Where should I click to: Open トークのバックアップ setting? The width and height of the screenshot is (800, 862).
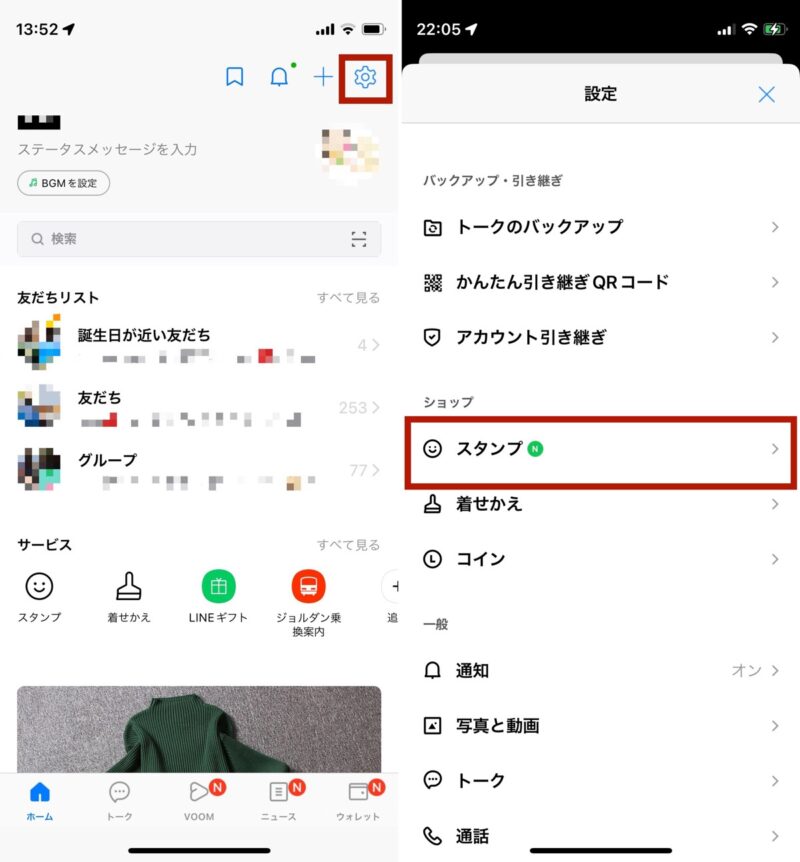(600, 227)
